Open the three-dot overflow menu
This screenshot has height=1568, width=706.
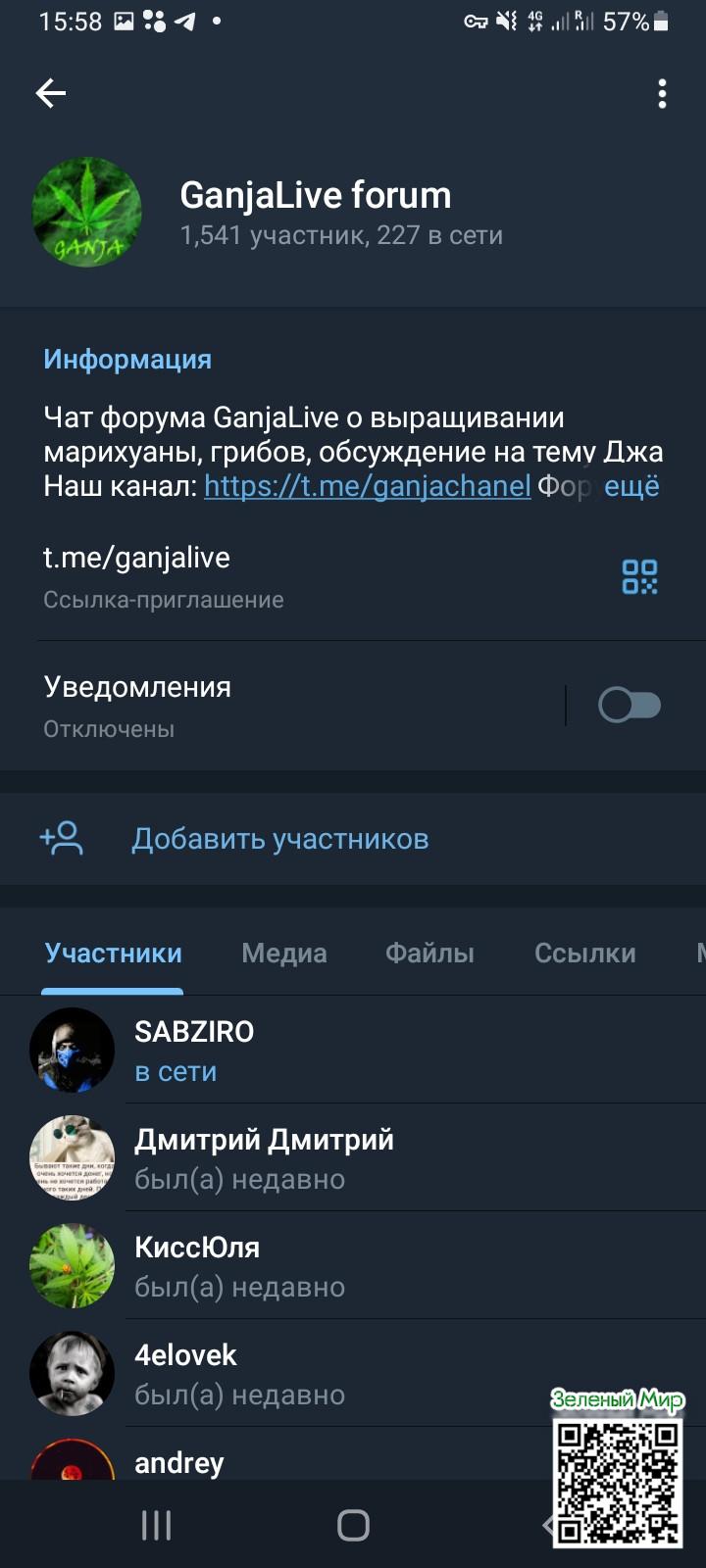click(x=663, y=94)
